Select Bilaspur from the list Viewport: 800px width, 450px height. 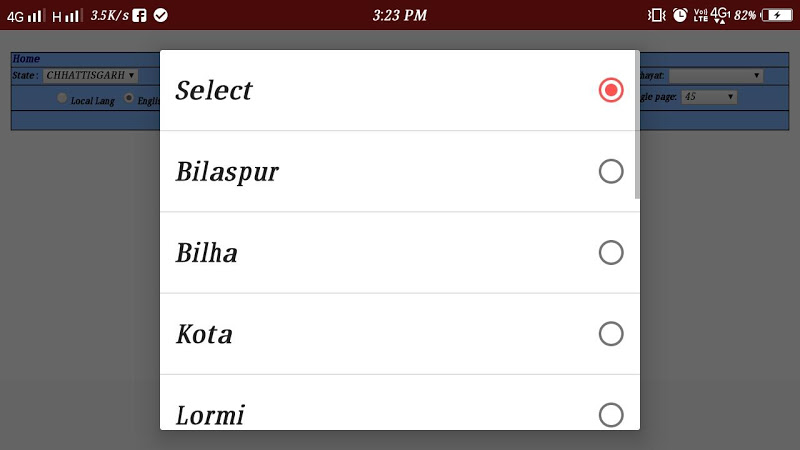[398, 171]
